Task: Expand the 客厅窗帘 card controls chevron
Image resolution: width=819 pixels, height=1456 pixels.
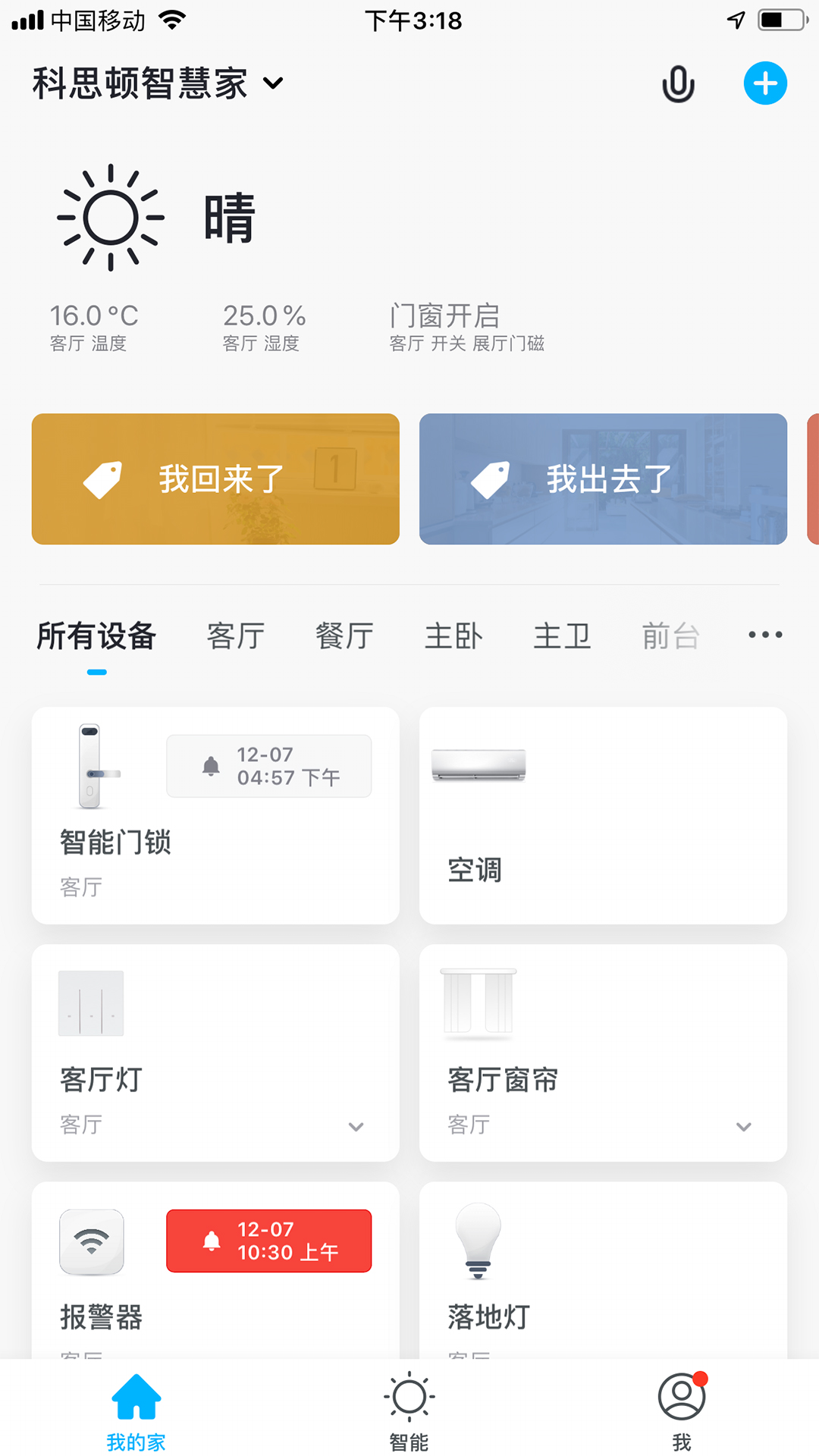Action: point(743,1127)
